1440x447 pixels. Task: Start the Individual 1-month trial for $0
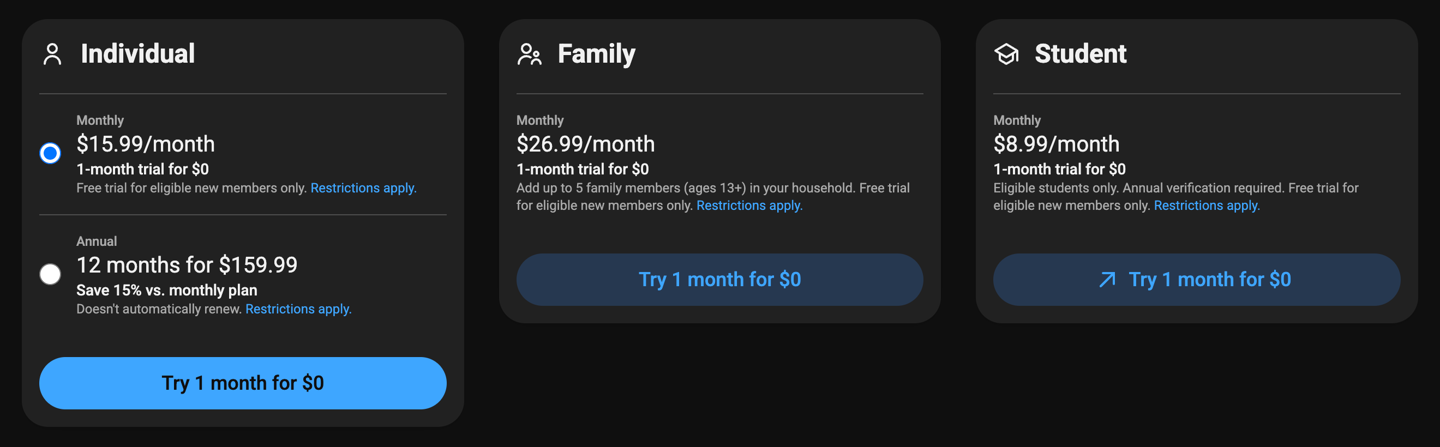242,383
